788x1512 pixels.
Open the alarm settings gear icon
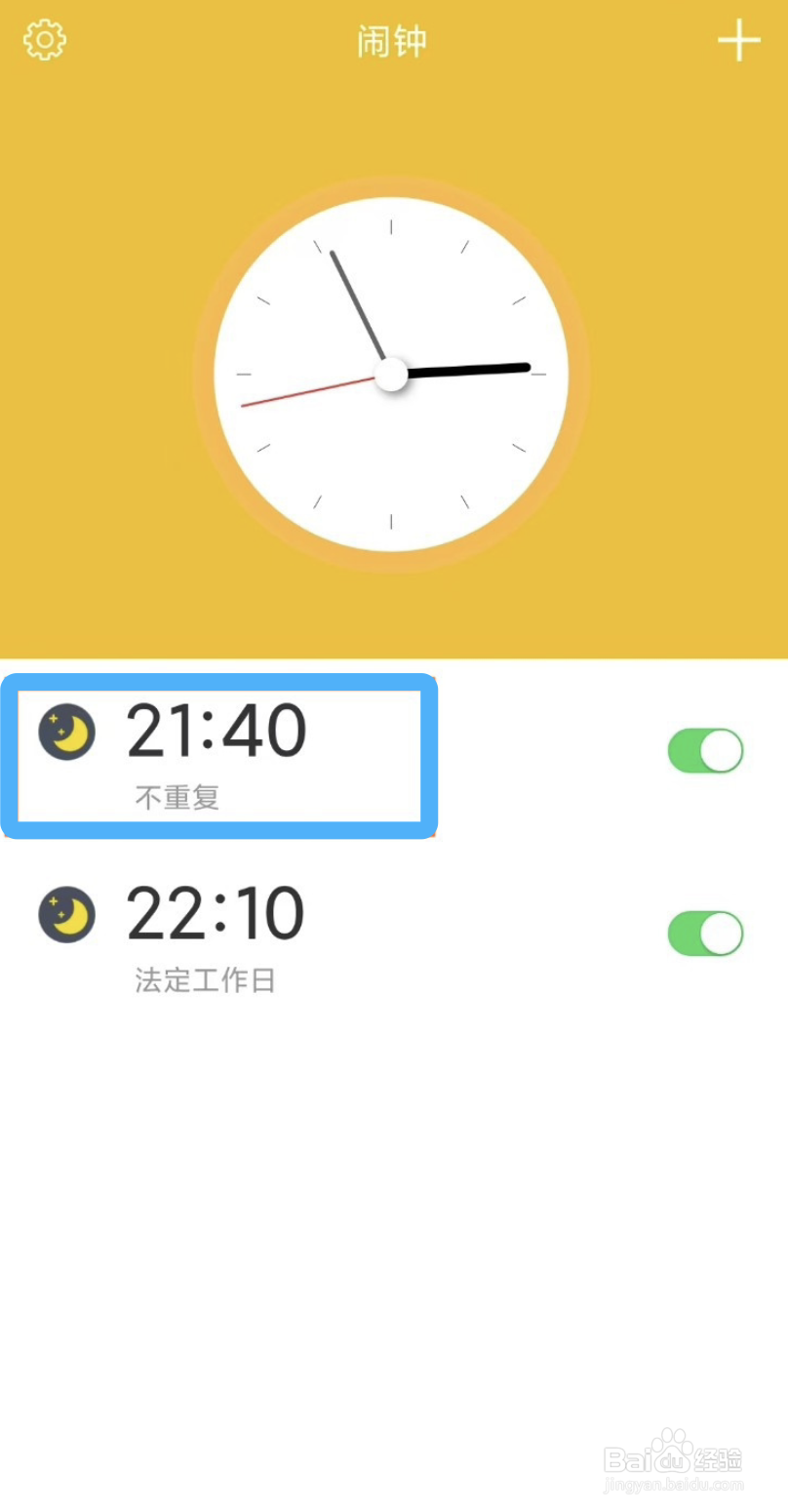[x=44, y=39]
